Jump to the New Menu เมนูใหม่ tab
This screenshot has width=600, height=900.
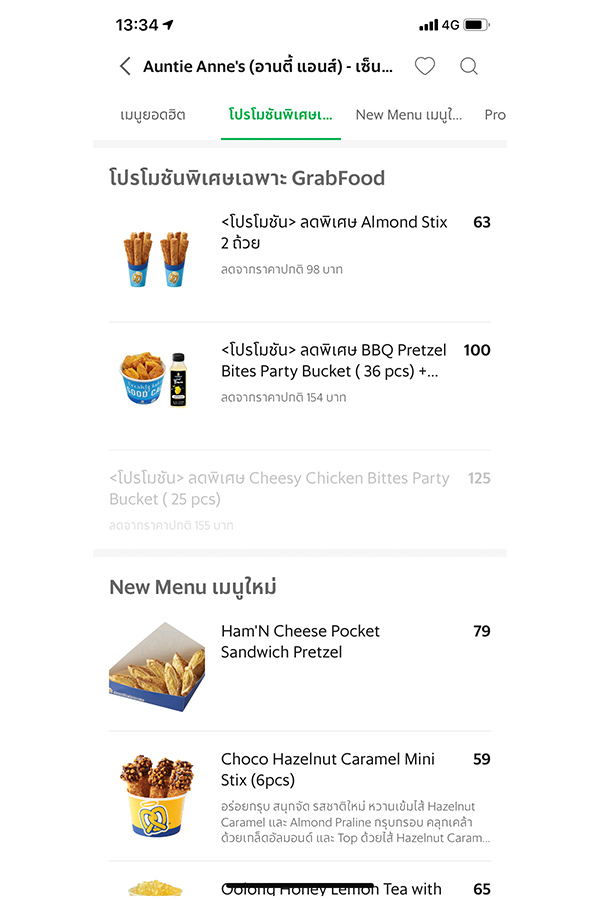coord(408,115)
